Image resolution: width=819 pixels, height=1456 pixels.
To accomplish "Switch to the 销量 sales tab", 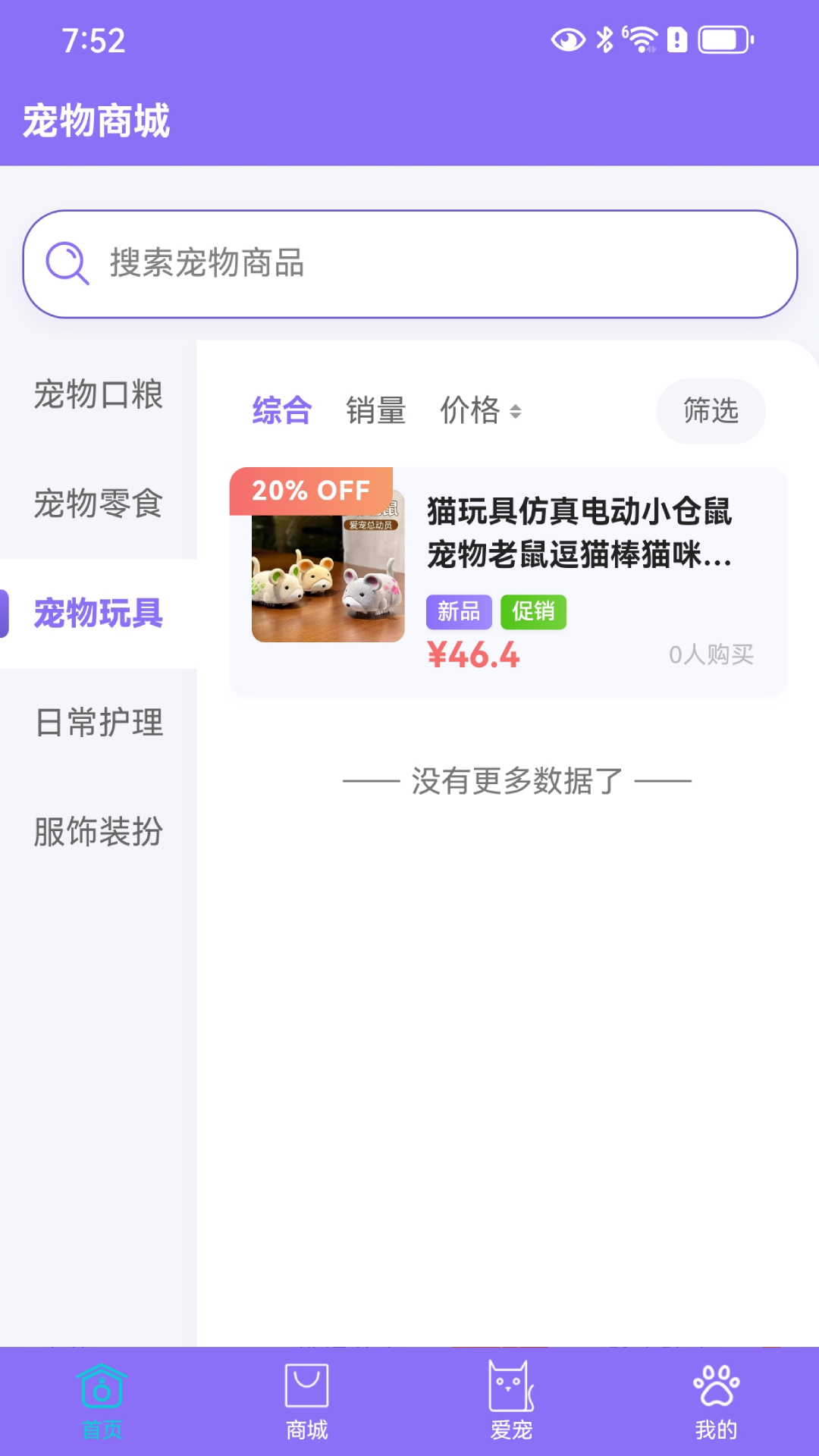I will coord(375,411).
